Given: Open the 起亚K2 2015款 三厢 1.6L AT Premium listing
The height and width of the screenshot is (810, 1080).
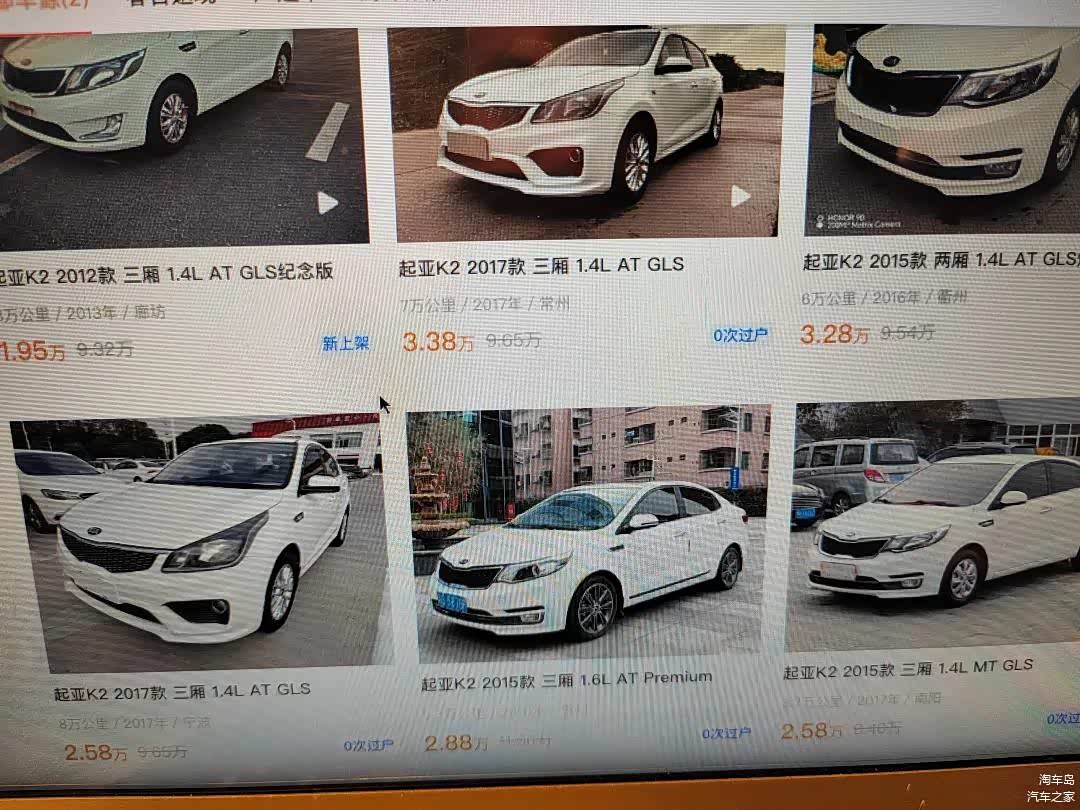Looking at the screenshot, I should [566, 680].
